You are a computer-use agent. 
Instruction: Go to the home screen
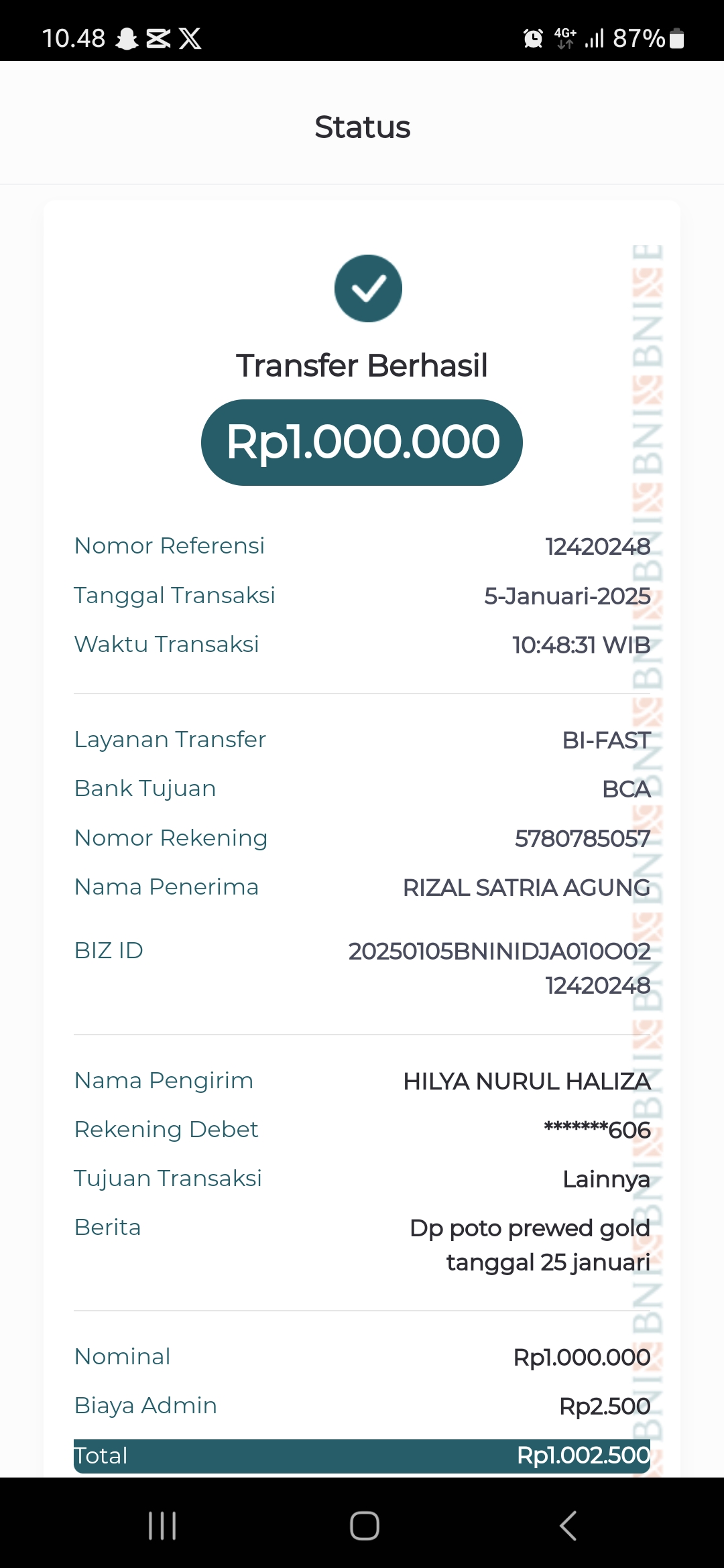pos(364,1526)
